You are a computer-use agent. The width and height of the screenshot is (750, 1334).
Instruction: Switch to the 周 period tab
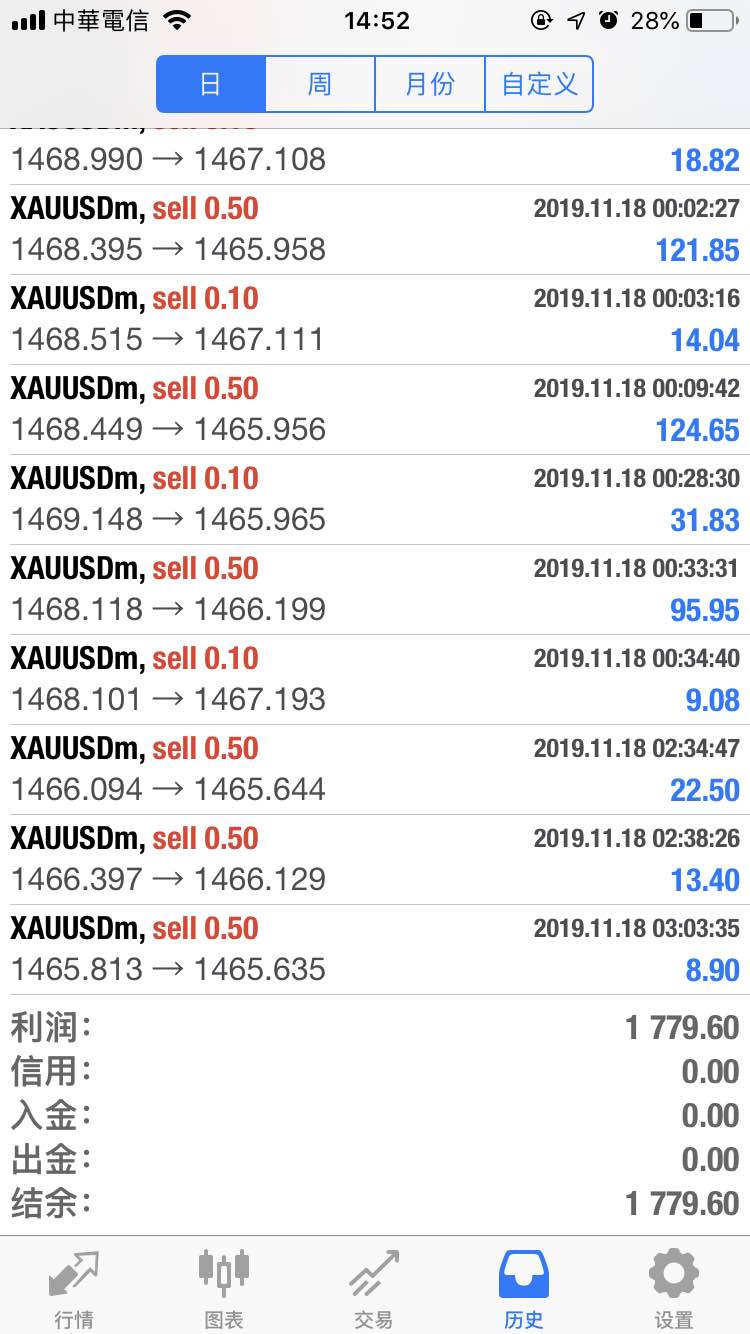(x=320, y=84)
